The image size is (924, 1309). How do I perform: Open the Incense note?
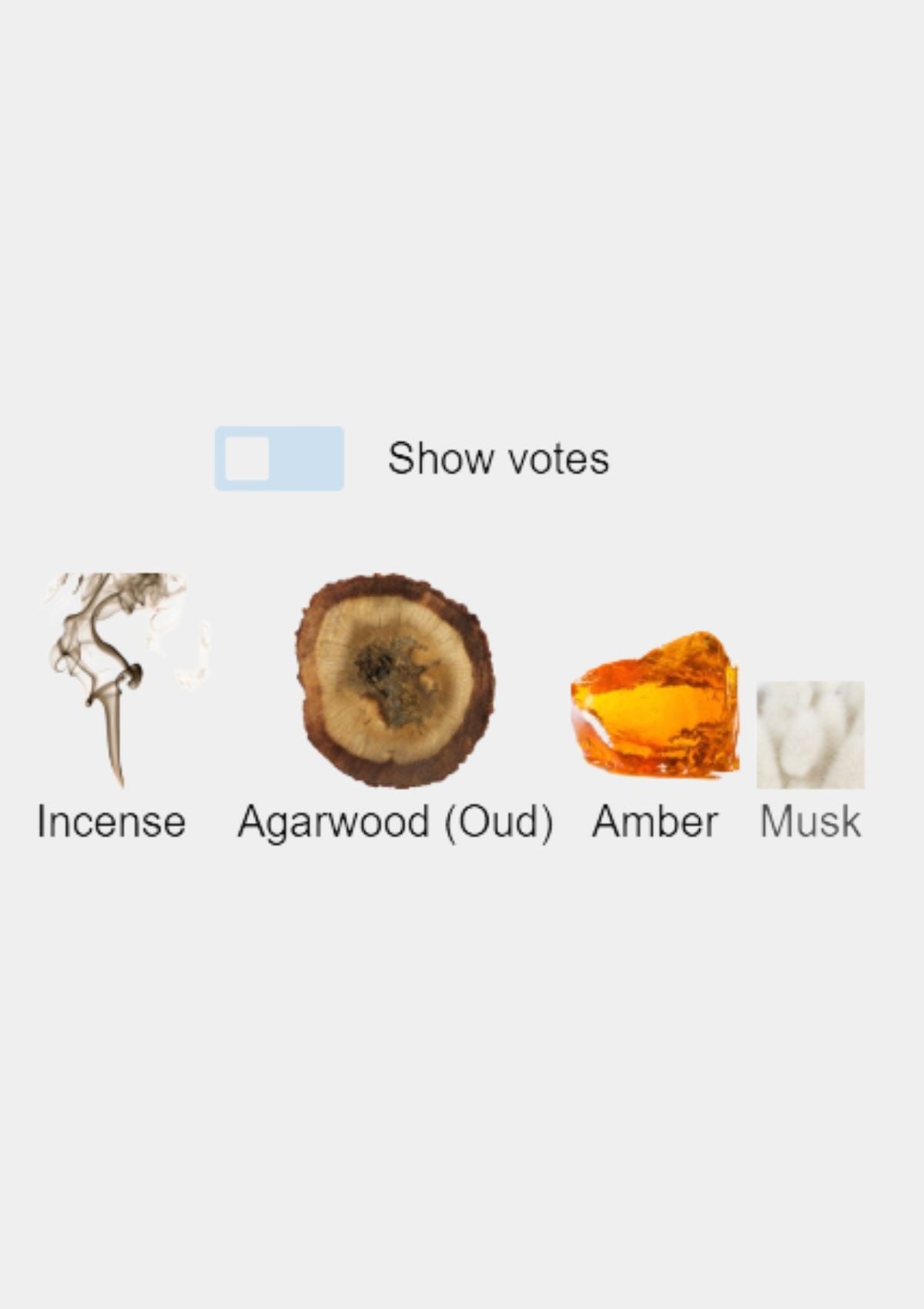pyautogui.click(x=115, y=681)
